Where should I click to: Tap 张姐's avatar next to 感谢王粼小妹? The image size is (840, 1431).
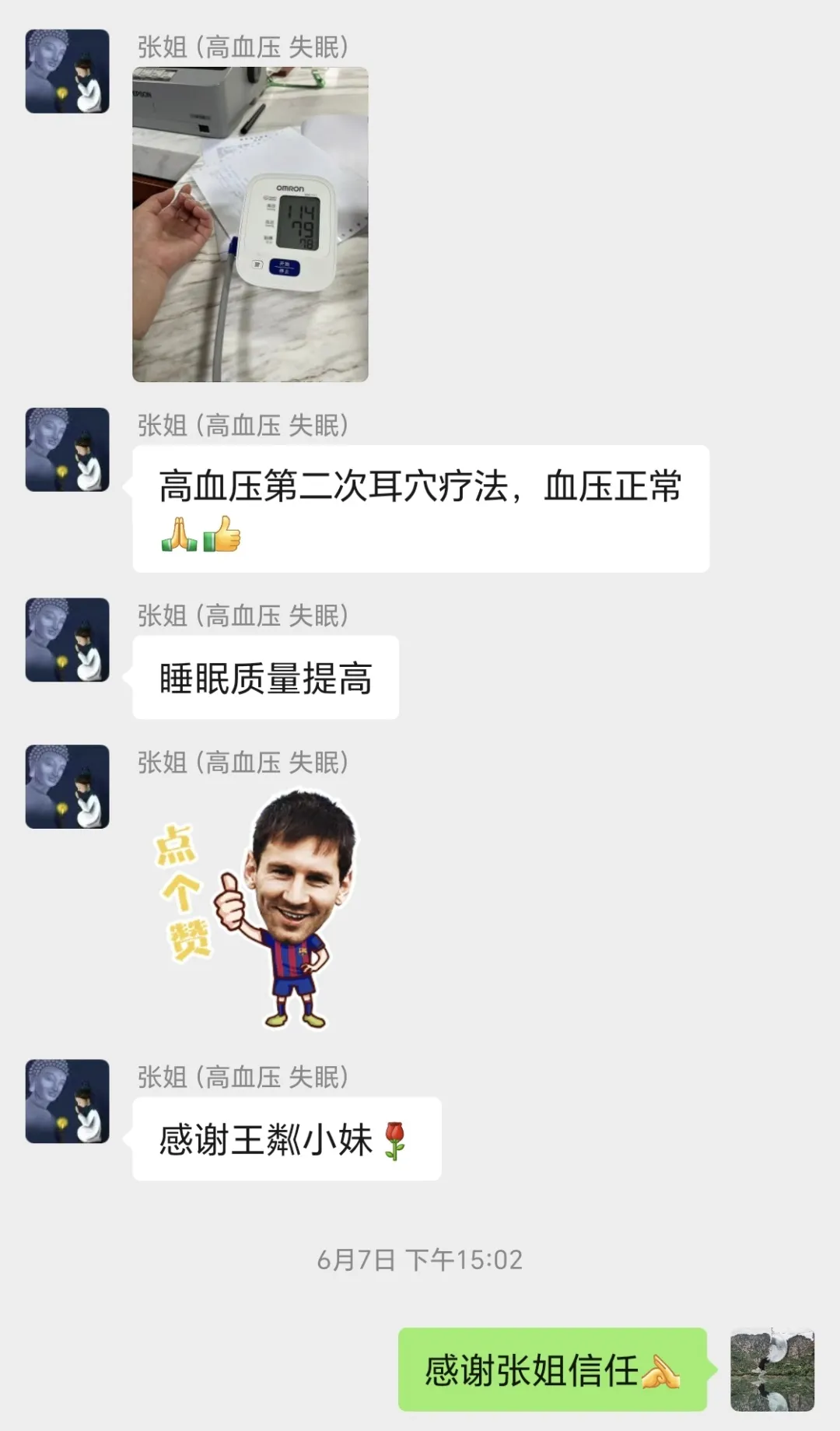point(67,1101)
